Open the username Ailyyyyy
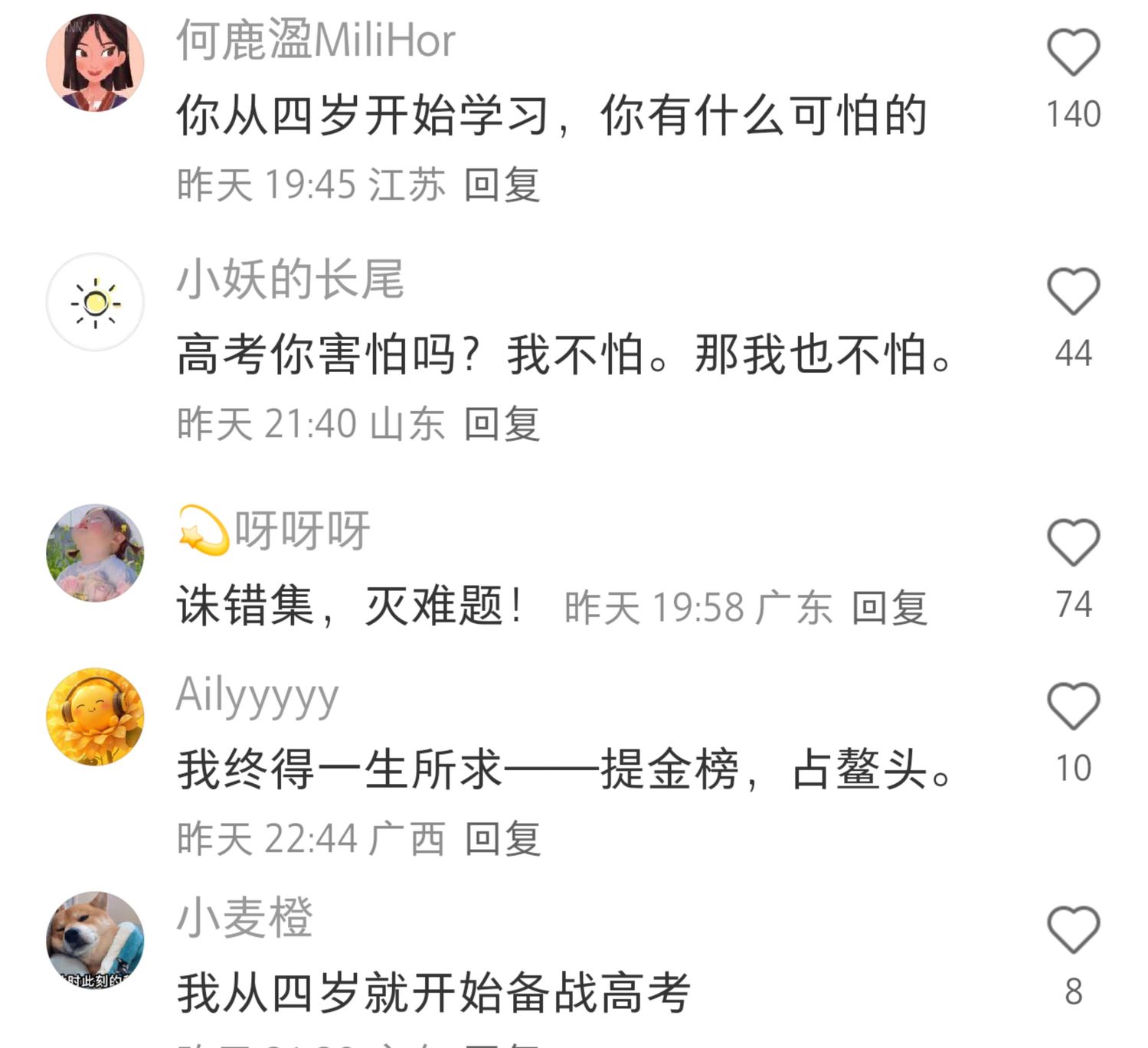 tap(257, 697)
